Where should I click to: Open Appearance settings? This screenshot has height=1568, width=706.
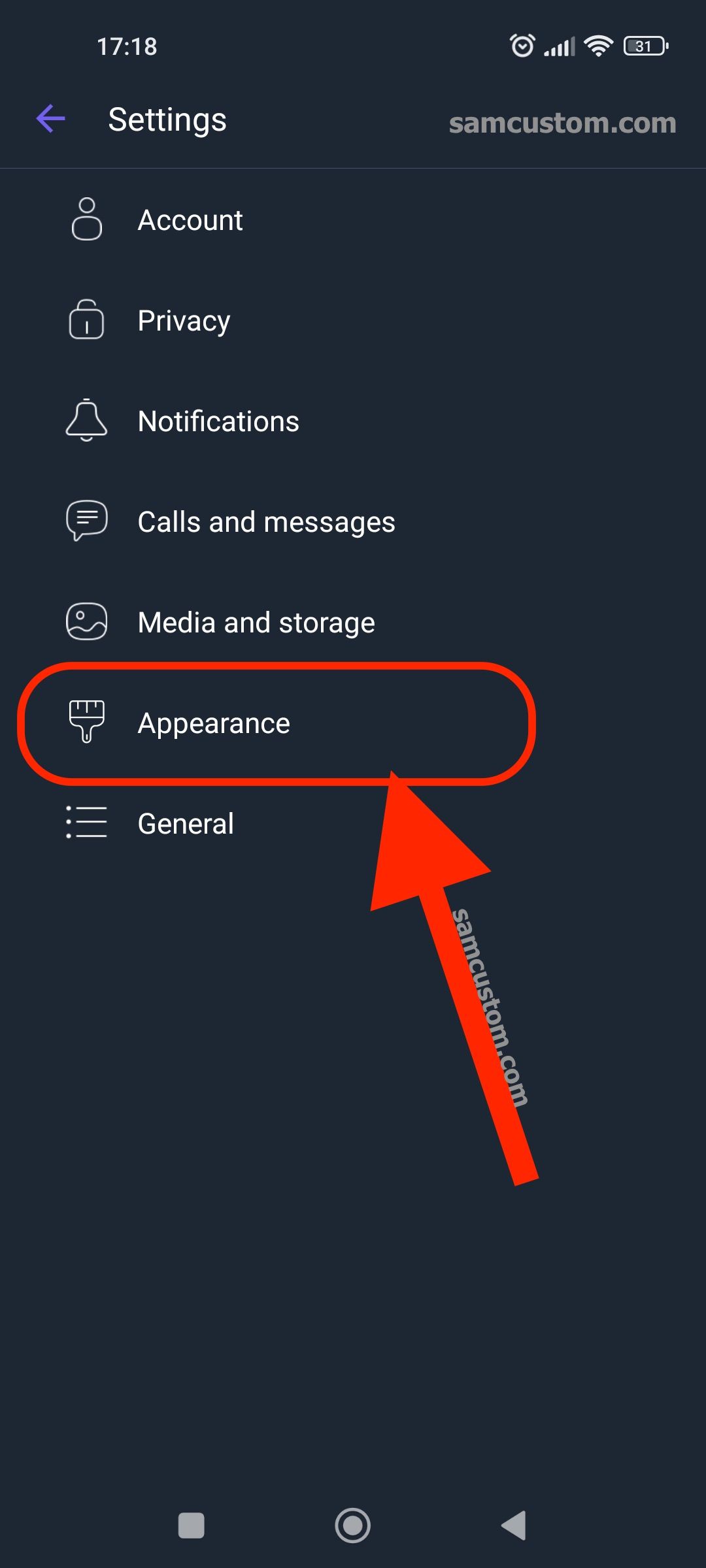click(213, 723)
